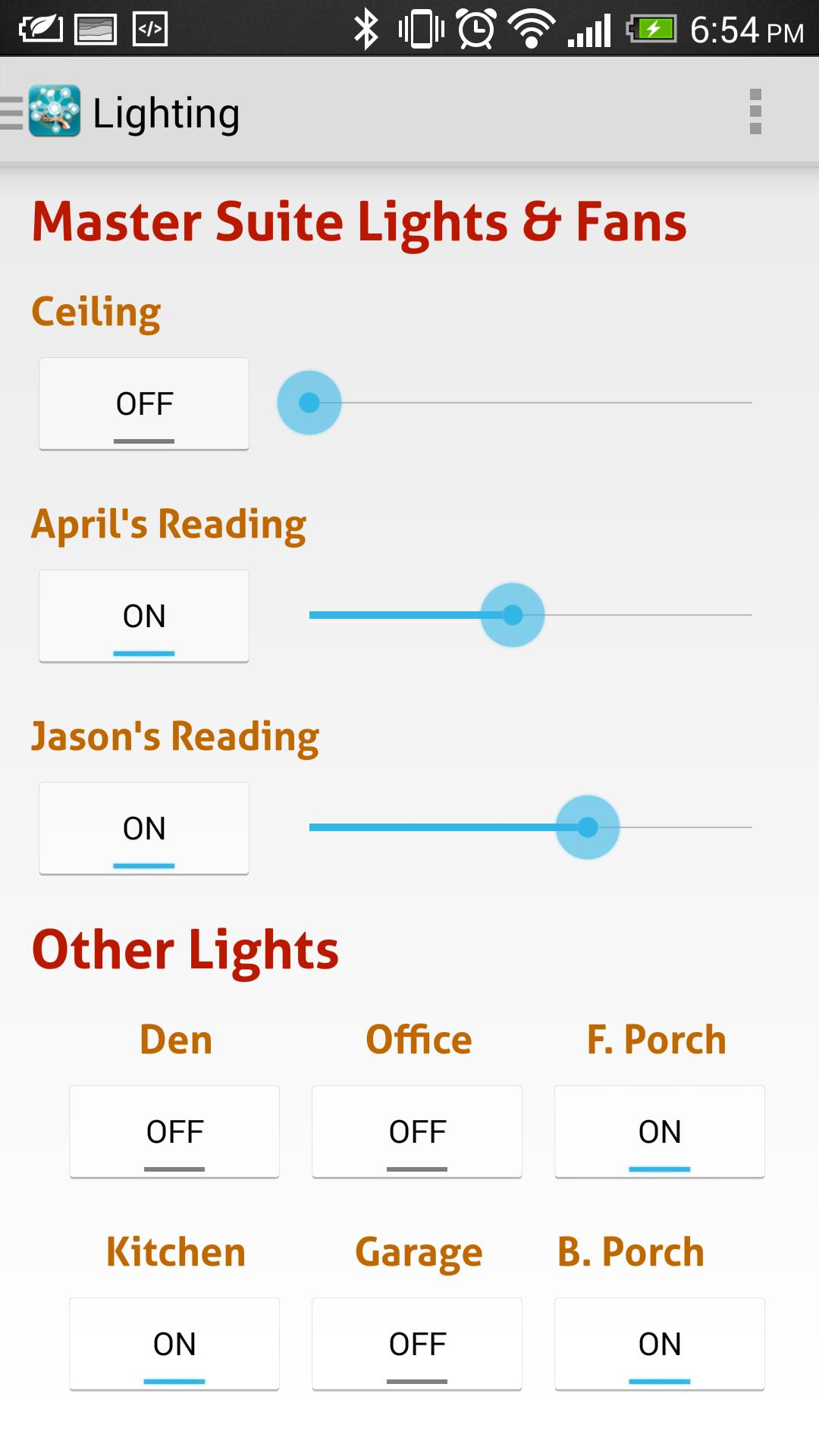Switch on the Garage light

(x=417, y=1344)
